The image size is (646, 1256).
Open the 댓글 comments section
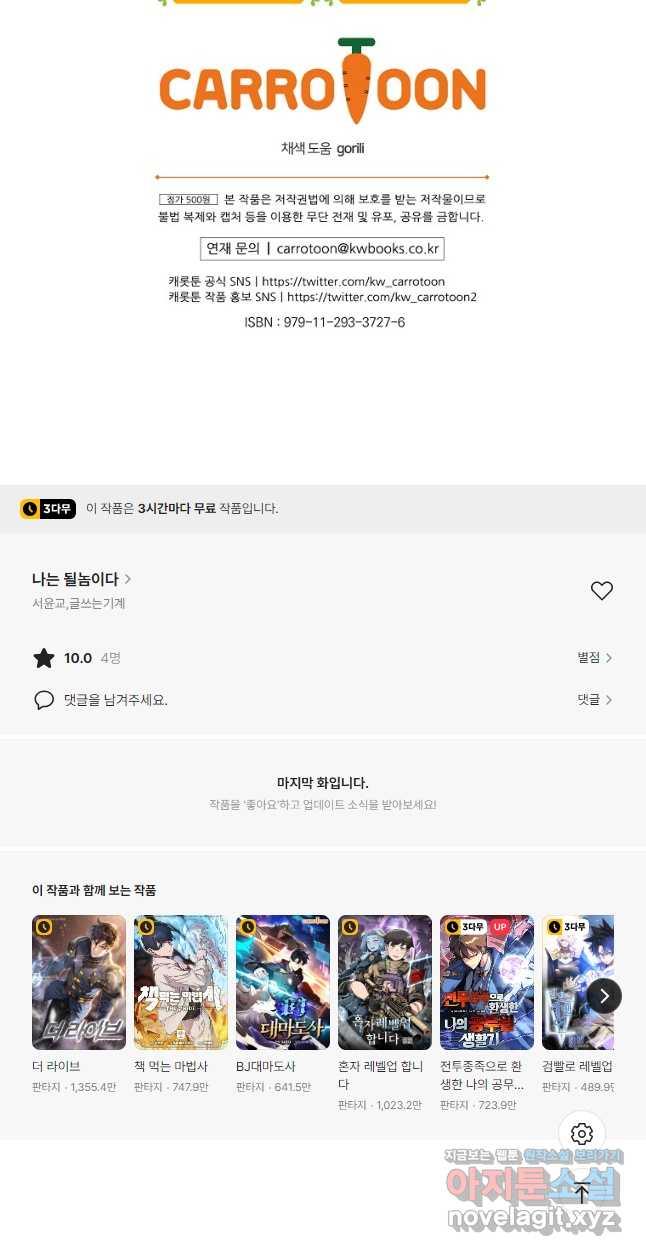pos(594,700)
